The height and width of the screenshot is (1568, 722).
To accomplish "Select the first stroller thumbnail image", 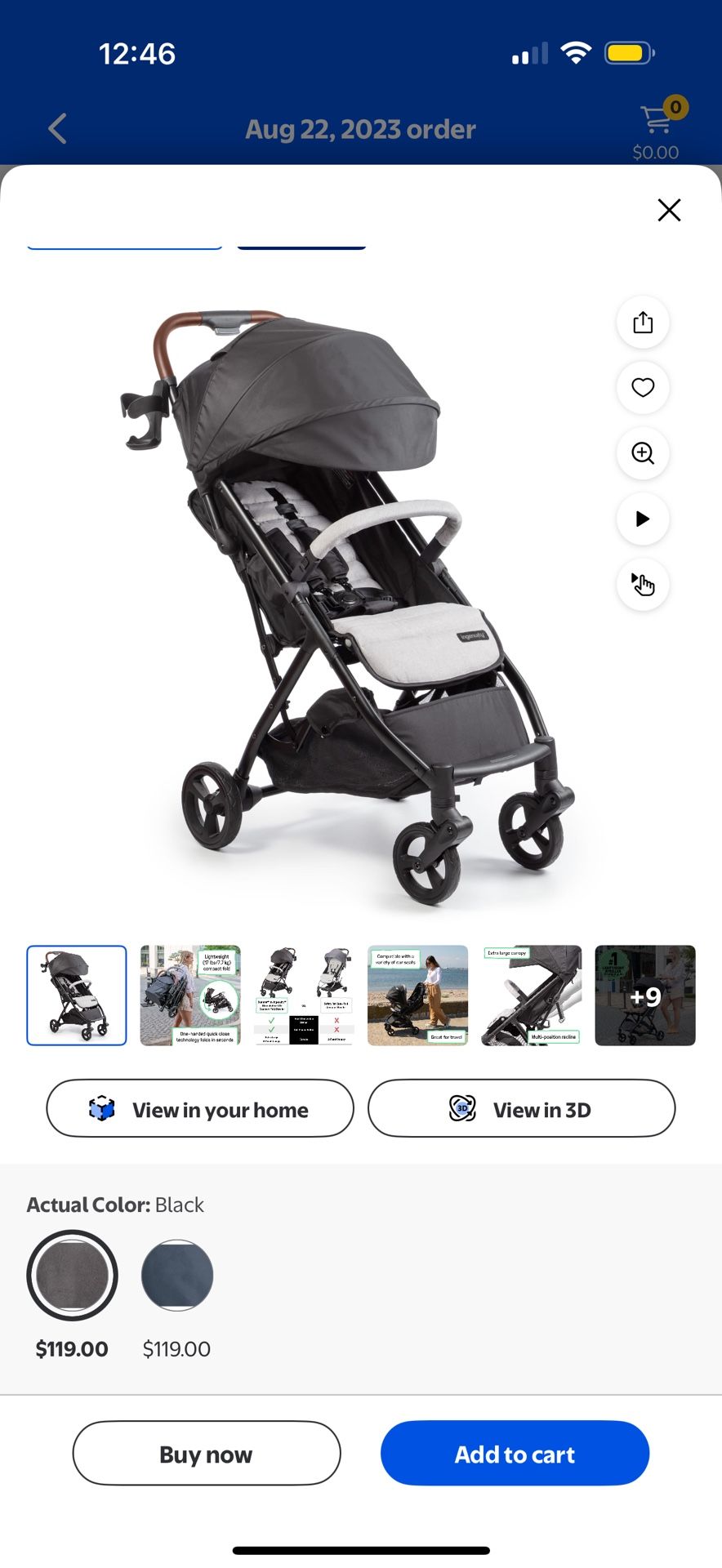I will point(77,995).
